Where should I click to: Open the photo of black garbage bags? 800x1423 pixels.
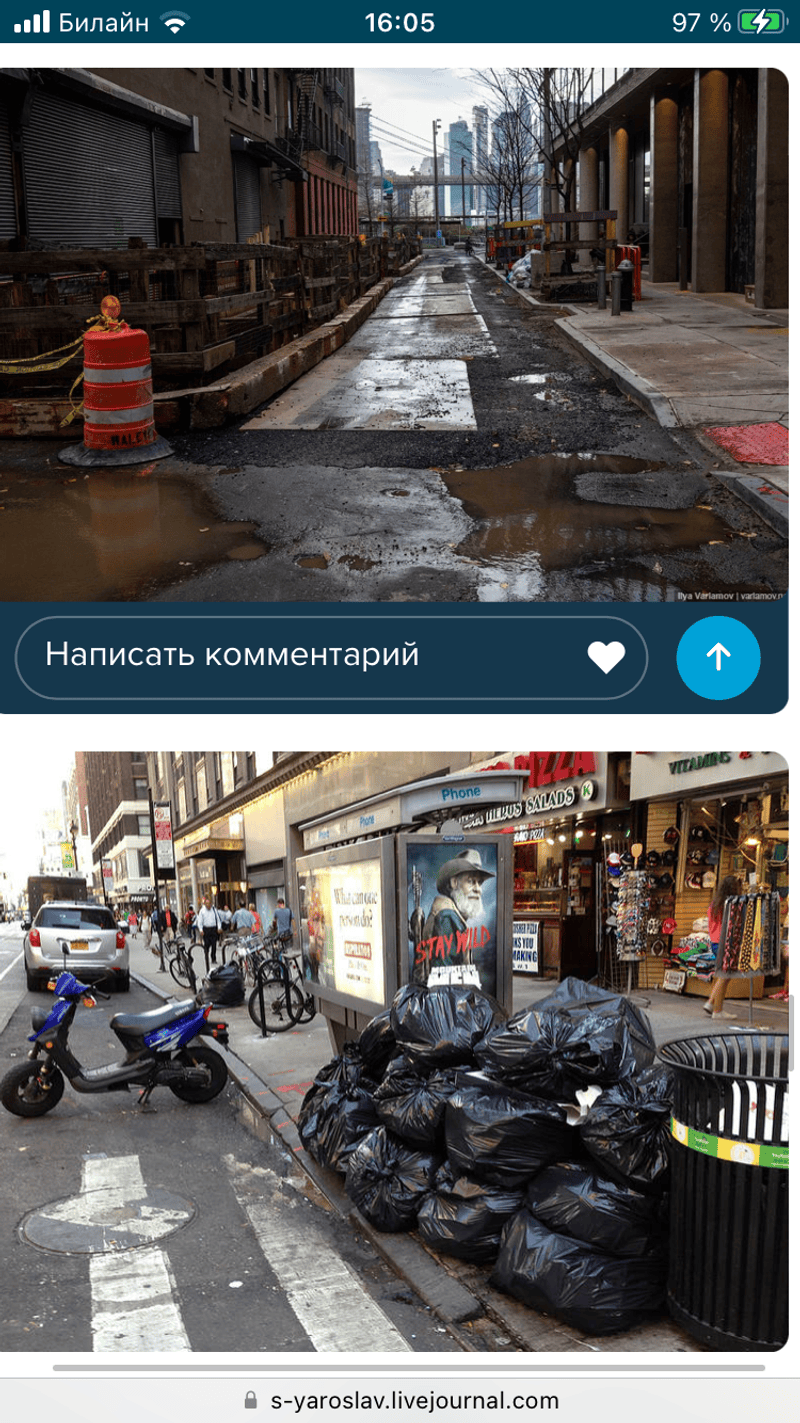click(x=394, y=1050)
